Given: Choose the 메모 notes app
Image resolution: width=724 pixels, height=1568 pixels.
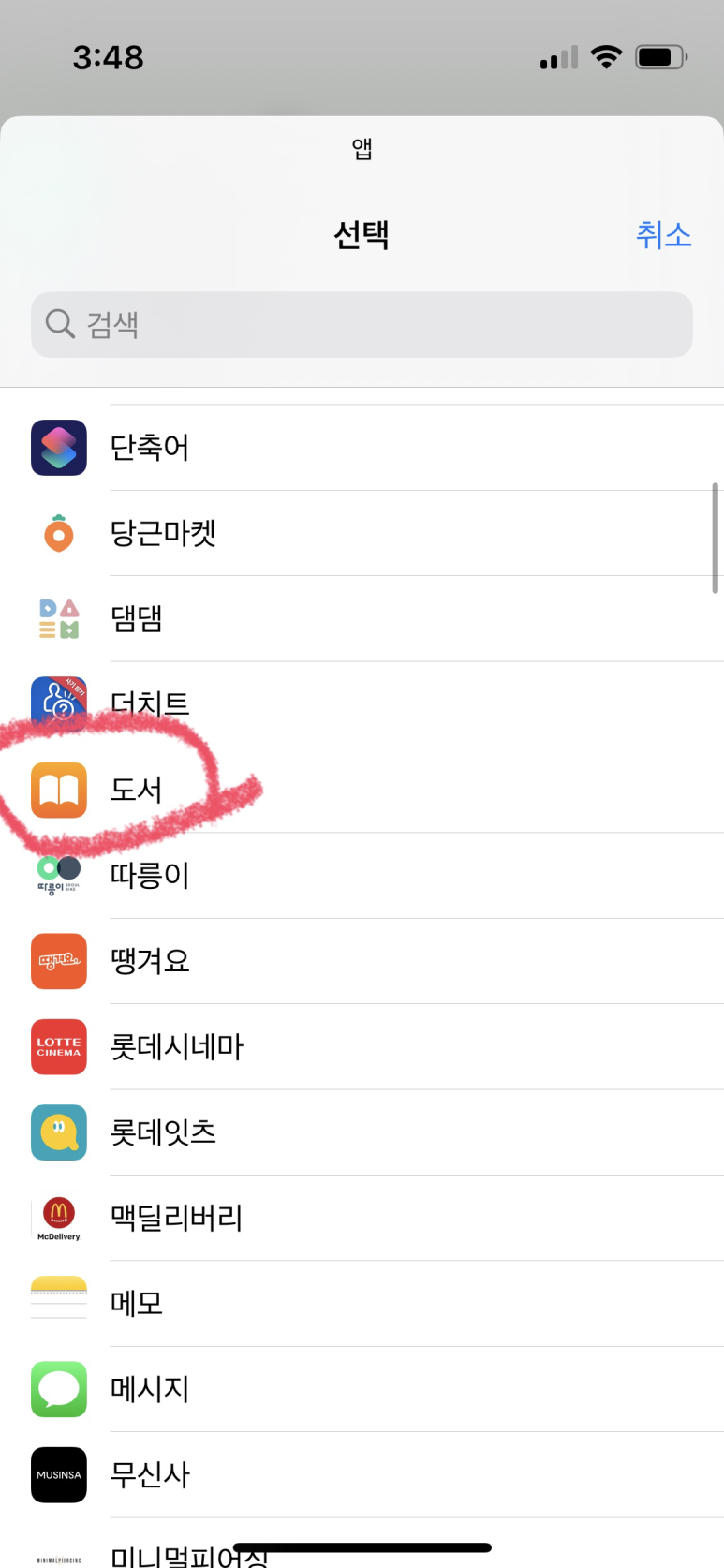Looking at the screenshot, I should pyautogui.click(x=362, y=1304).
